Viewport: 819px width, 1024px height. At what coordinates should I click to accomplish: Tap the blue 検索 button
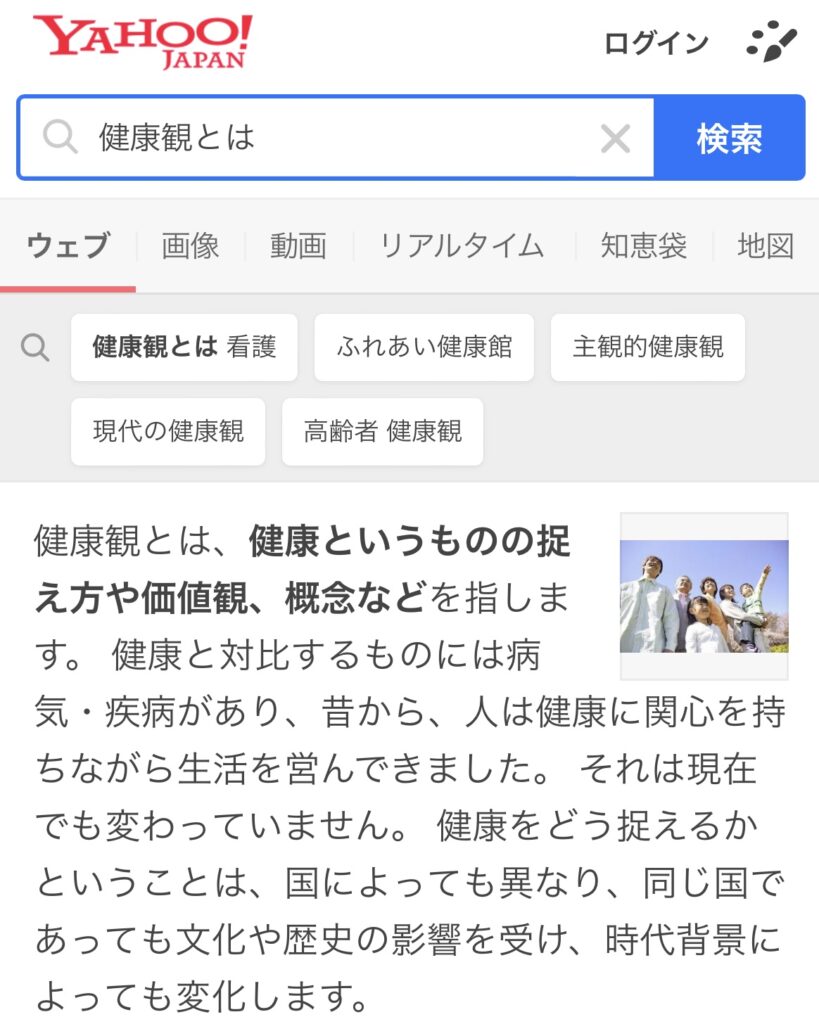click(x=729, y=138)
